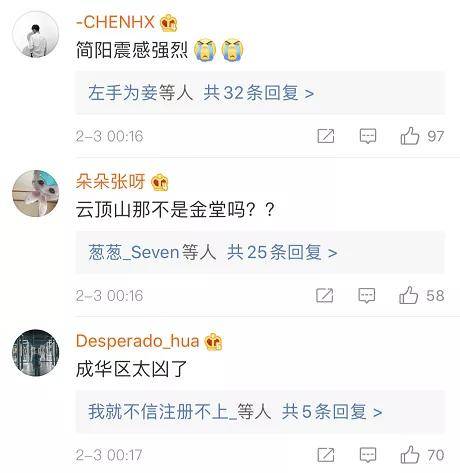The image size is (460, 473).
Task: Tap the username 朵朵张呀
Action: 111,182
